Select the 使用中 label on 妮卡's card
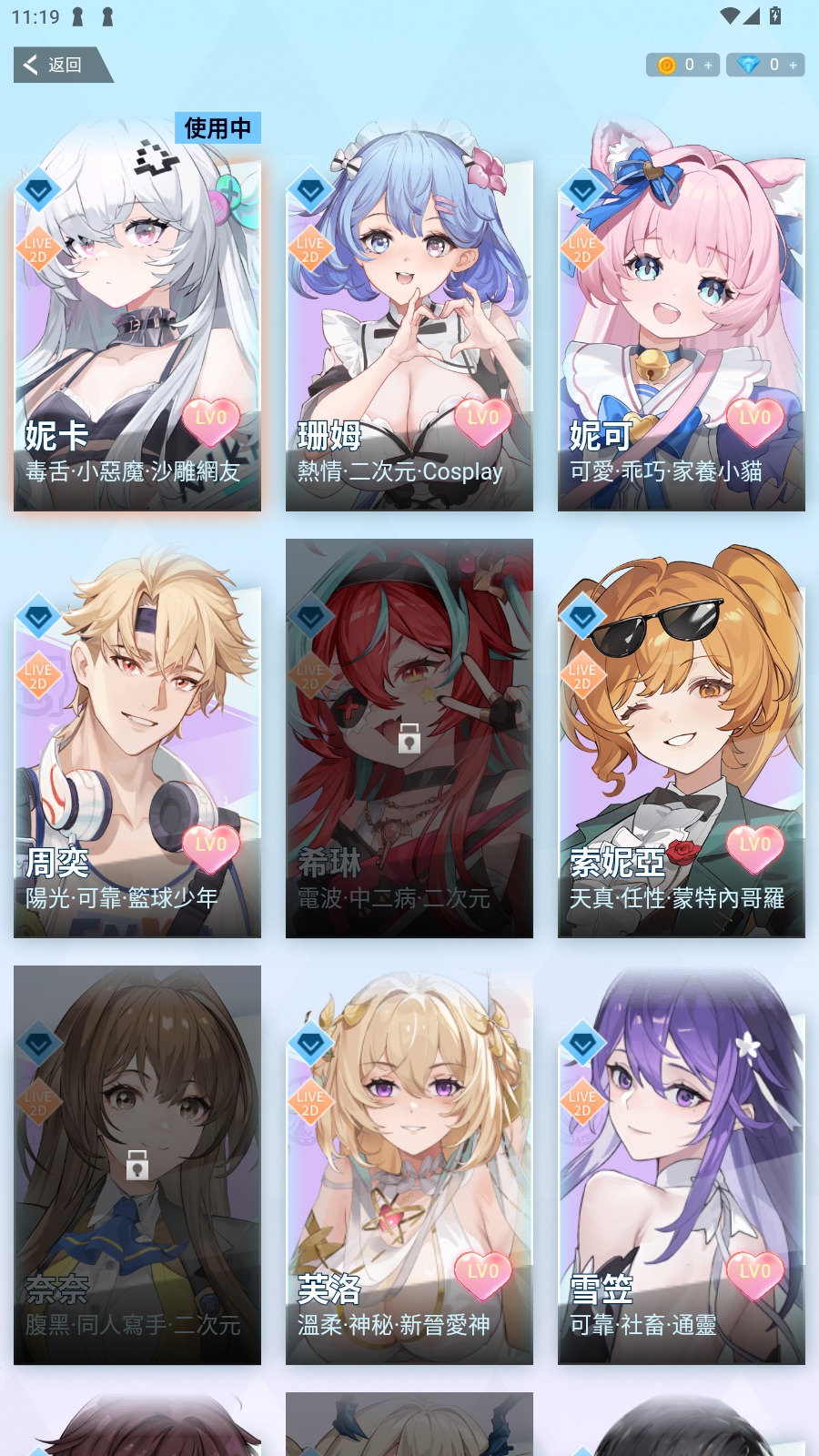The image size is (819, 1456). pyautogui.click(x=218, y=127)
